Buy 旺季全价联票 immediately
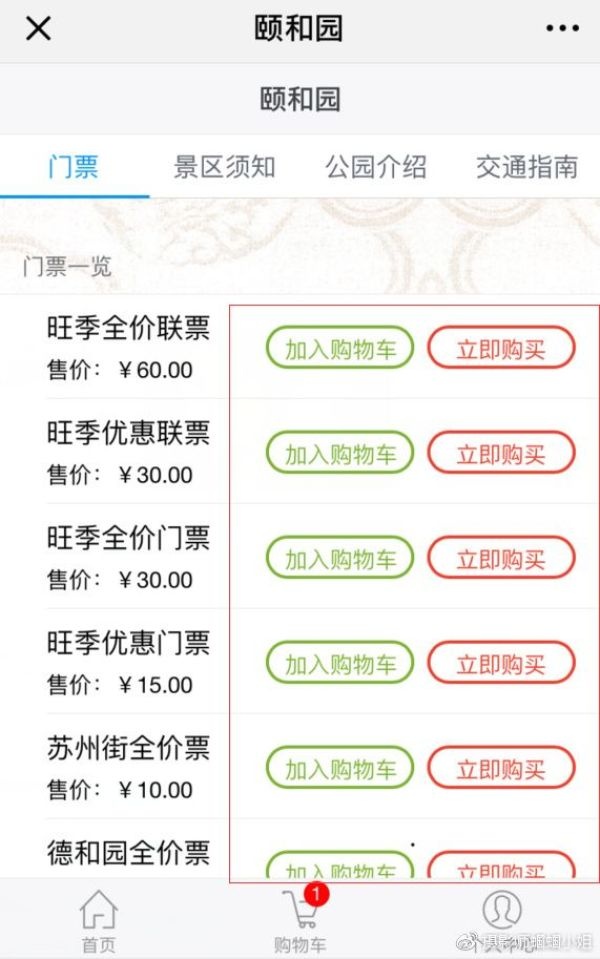This screenshot has width=600, height=959. click(501, 349)
